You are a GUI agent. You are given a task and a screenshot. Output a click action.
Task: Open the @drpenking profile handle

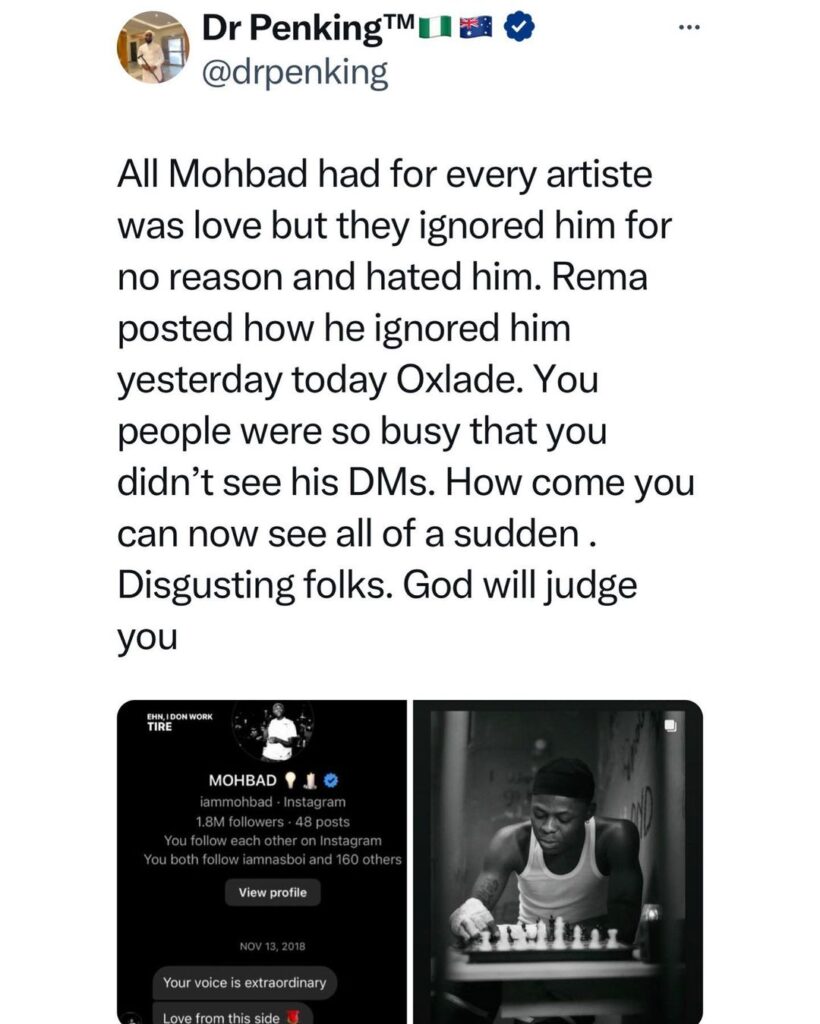(294, 74)
